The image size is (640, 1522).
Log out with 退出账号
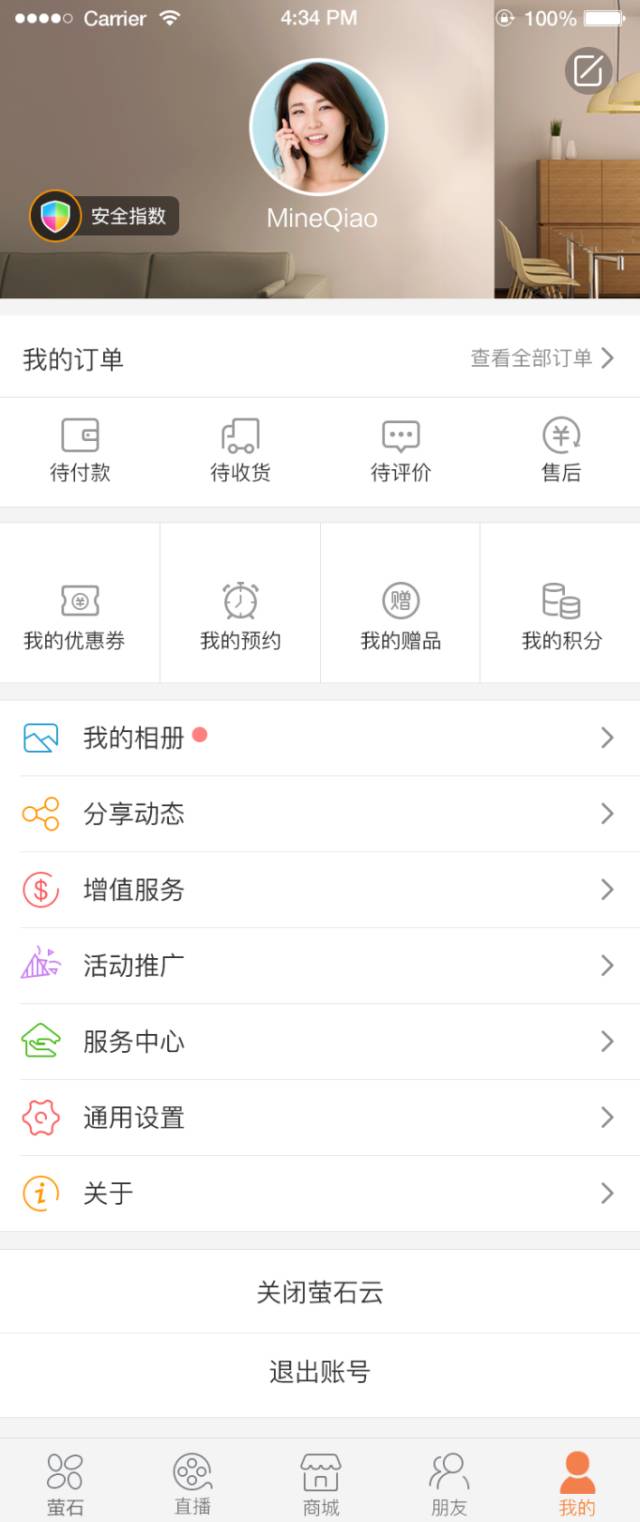pyautogui.click(x=320, y=1372)
